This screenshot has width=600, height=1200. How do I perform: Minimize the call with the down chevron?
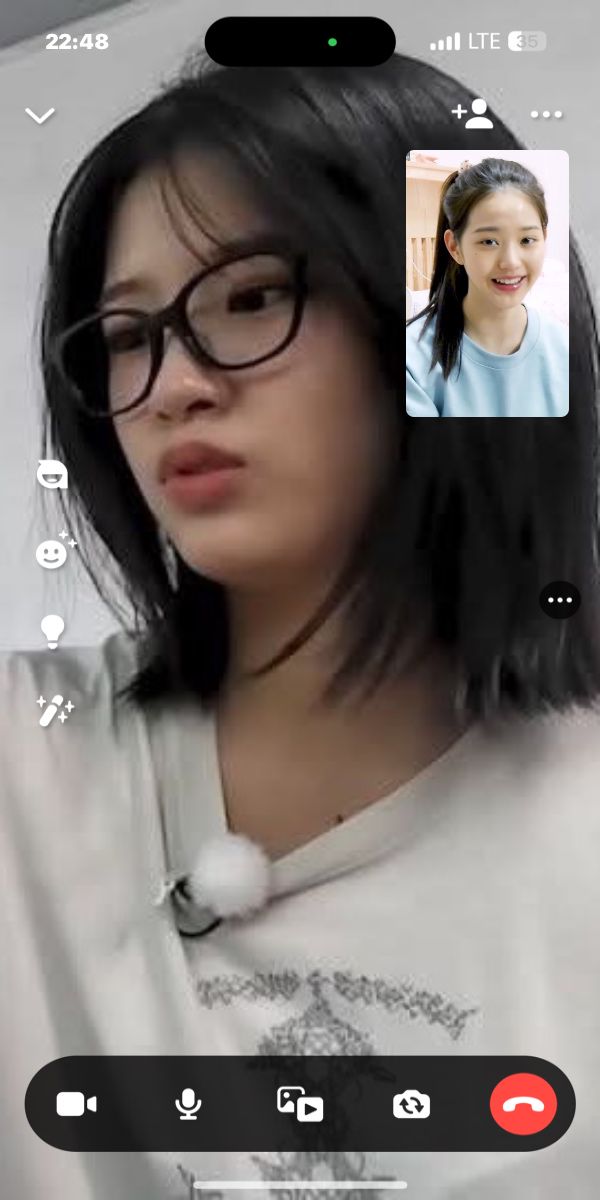tap(40, 116)
